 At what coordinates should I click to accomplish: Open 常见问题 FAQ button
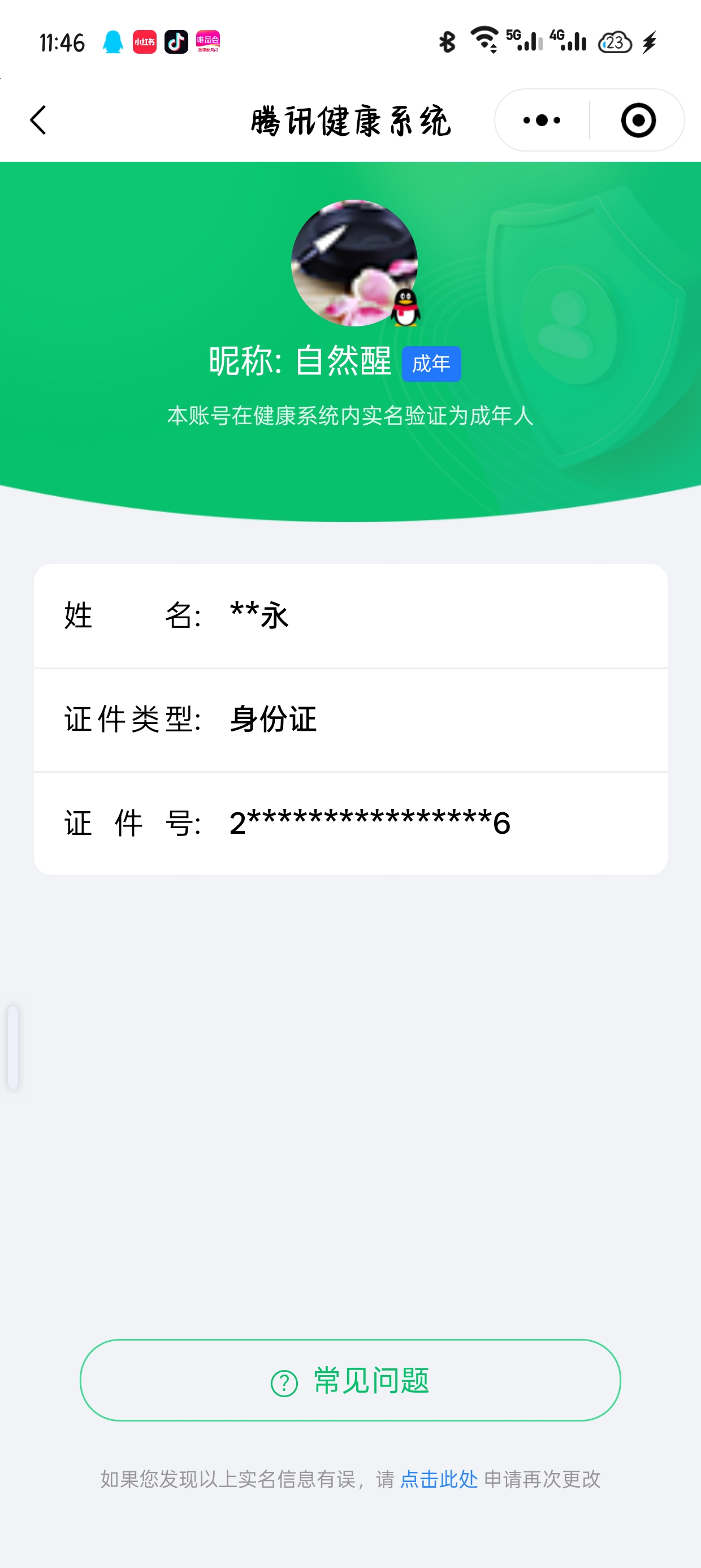pyautogui.click(x=350, y=1380)
